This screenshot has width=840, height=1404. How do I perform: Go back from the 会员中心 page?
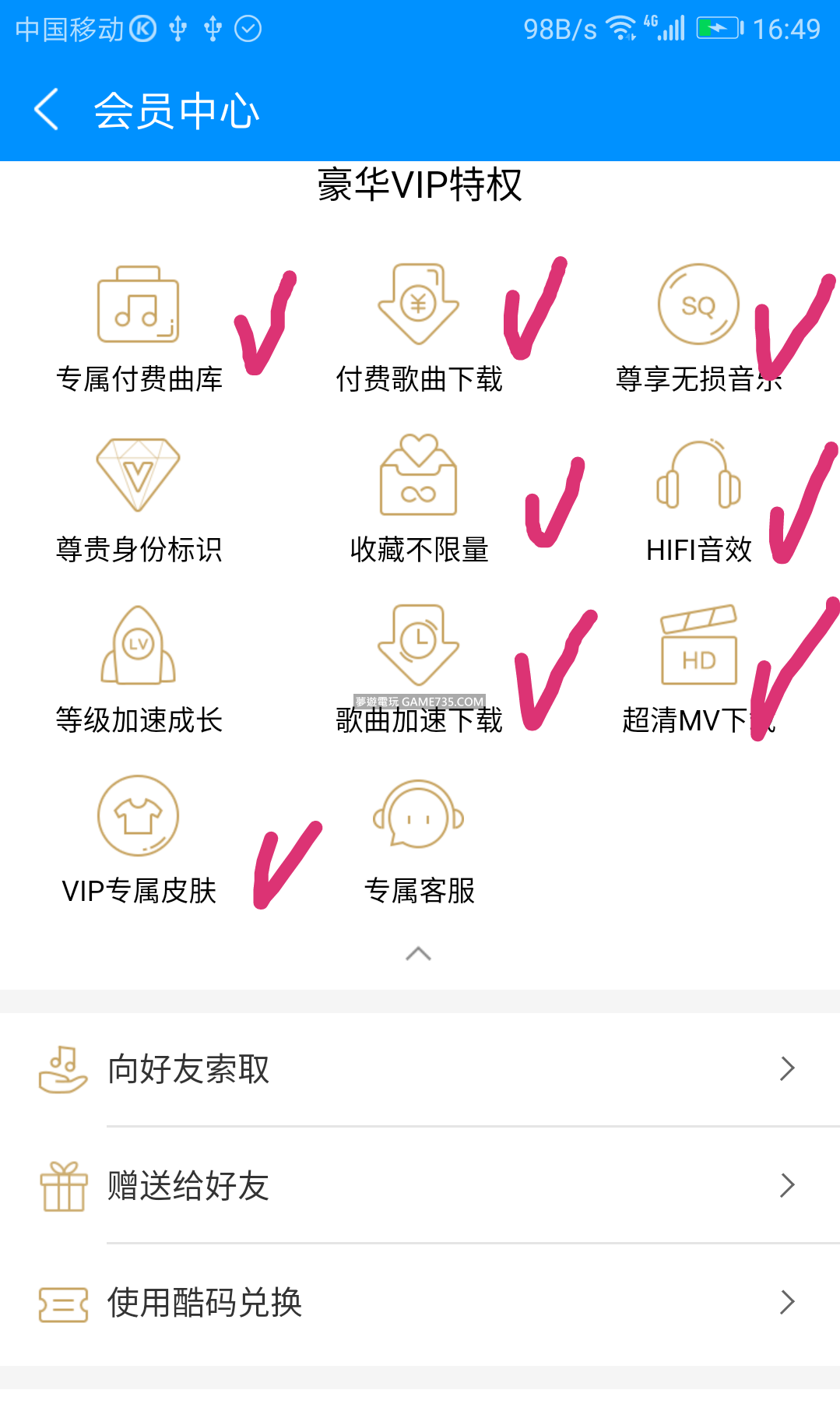point(47,109)
